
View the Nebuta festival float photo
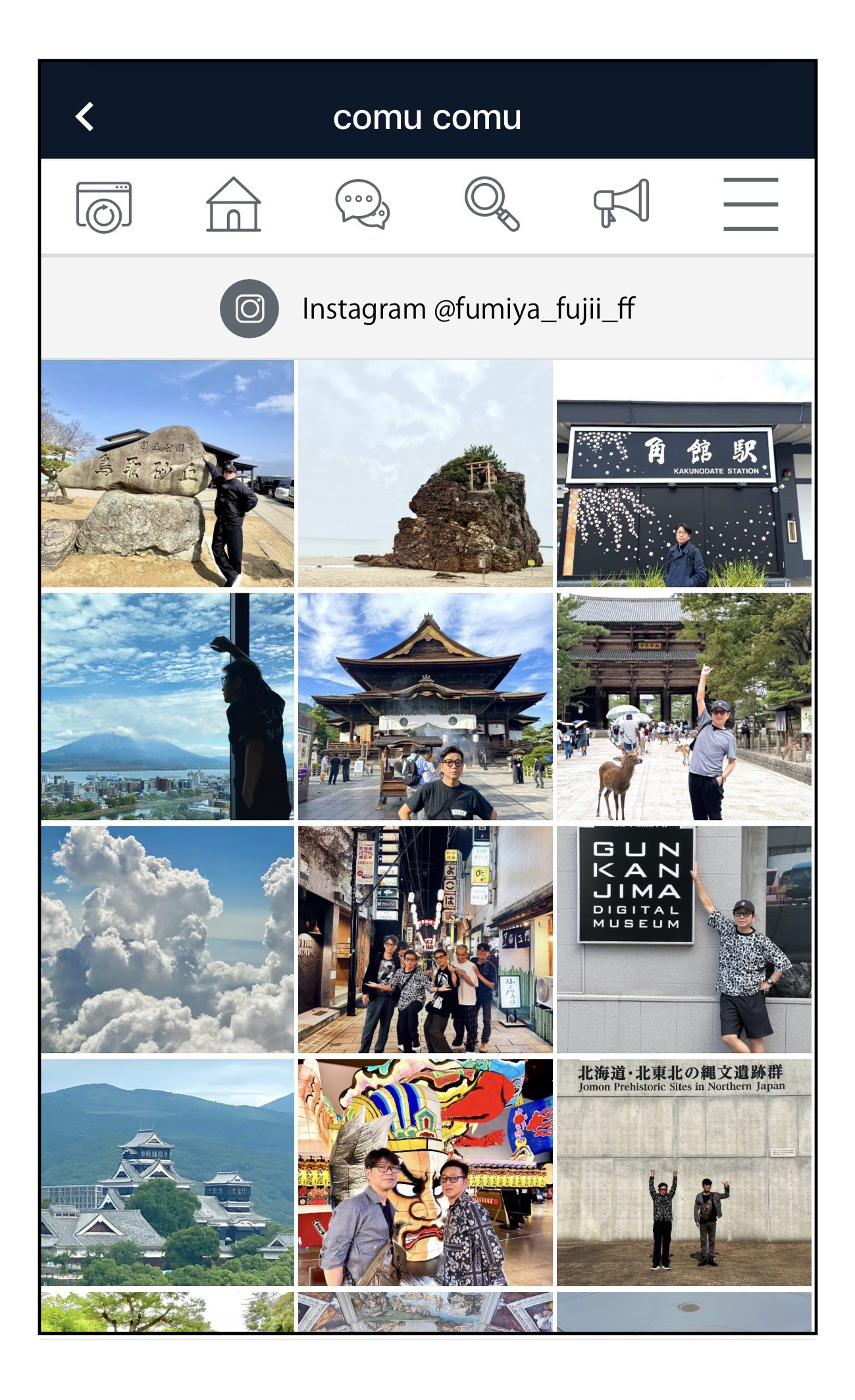425,1172
